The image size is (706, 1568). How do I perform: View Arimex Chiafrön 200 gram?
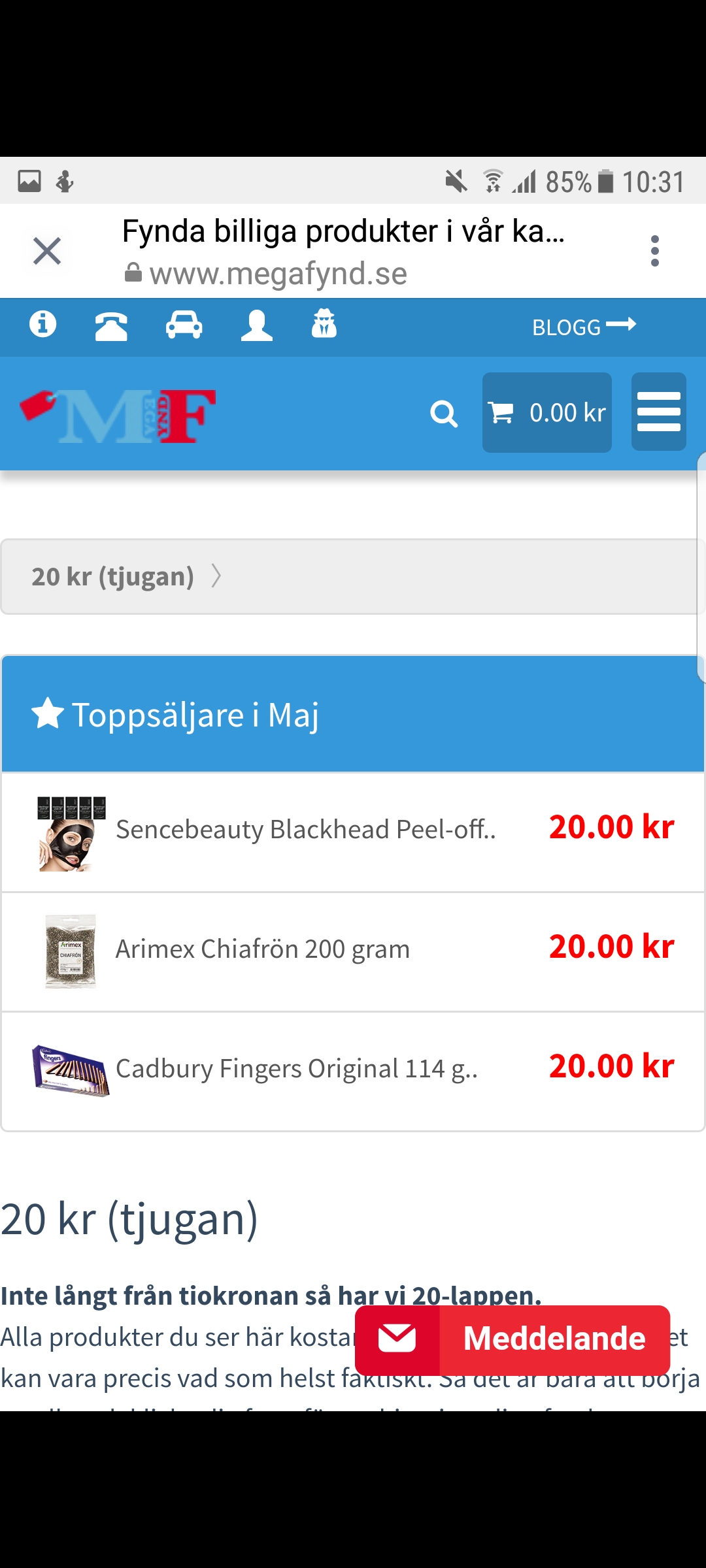(263, 949)
